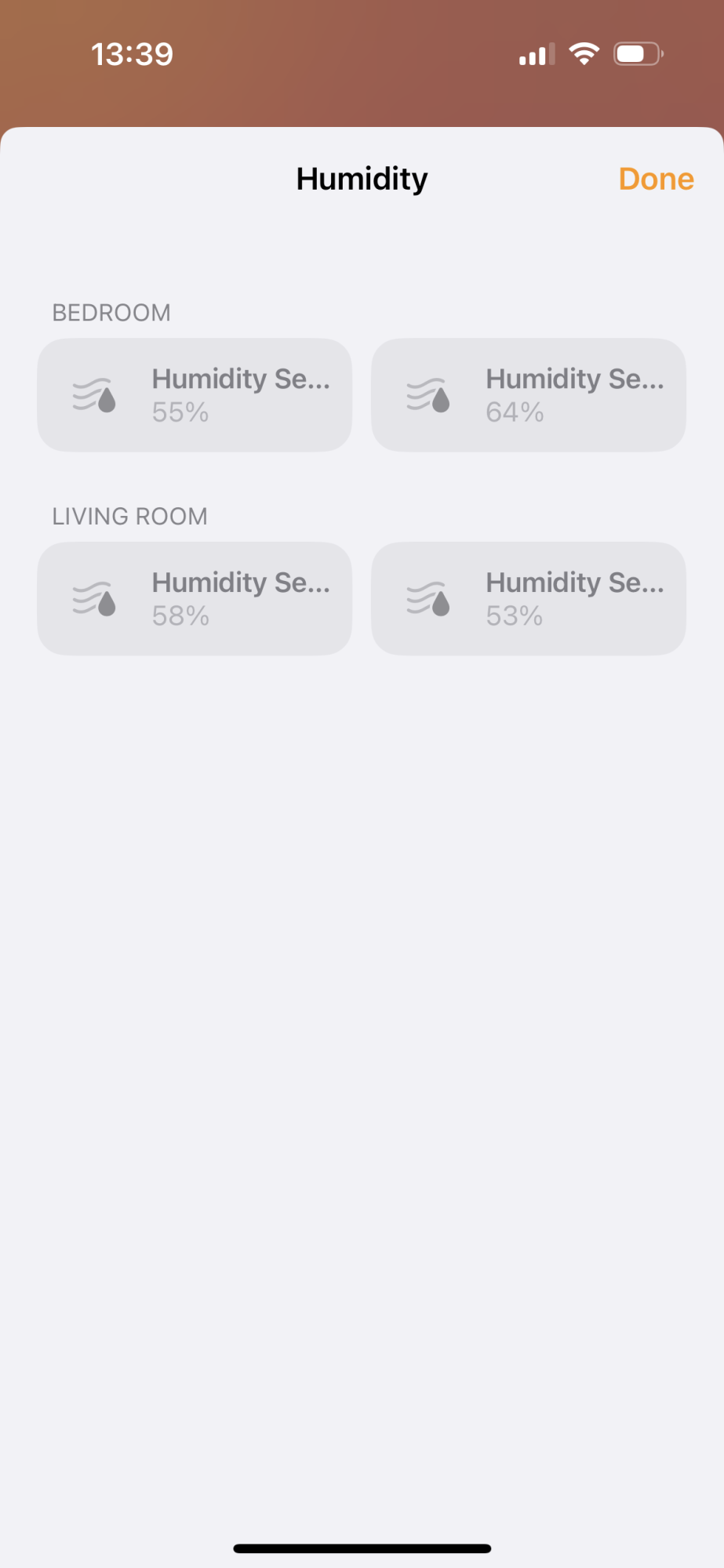Open Living Room humidity sensor showing 53%
This screenshot has height=1568, width=724.
[529, 599]
